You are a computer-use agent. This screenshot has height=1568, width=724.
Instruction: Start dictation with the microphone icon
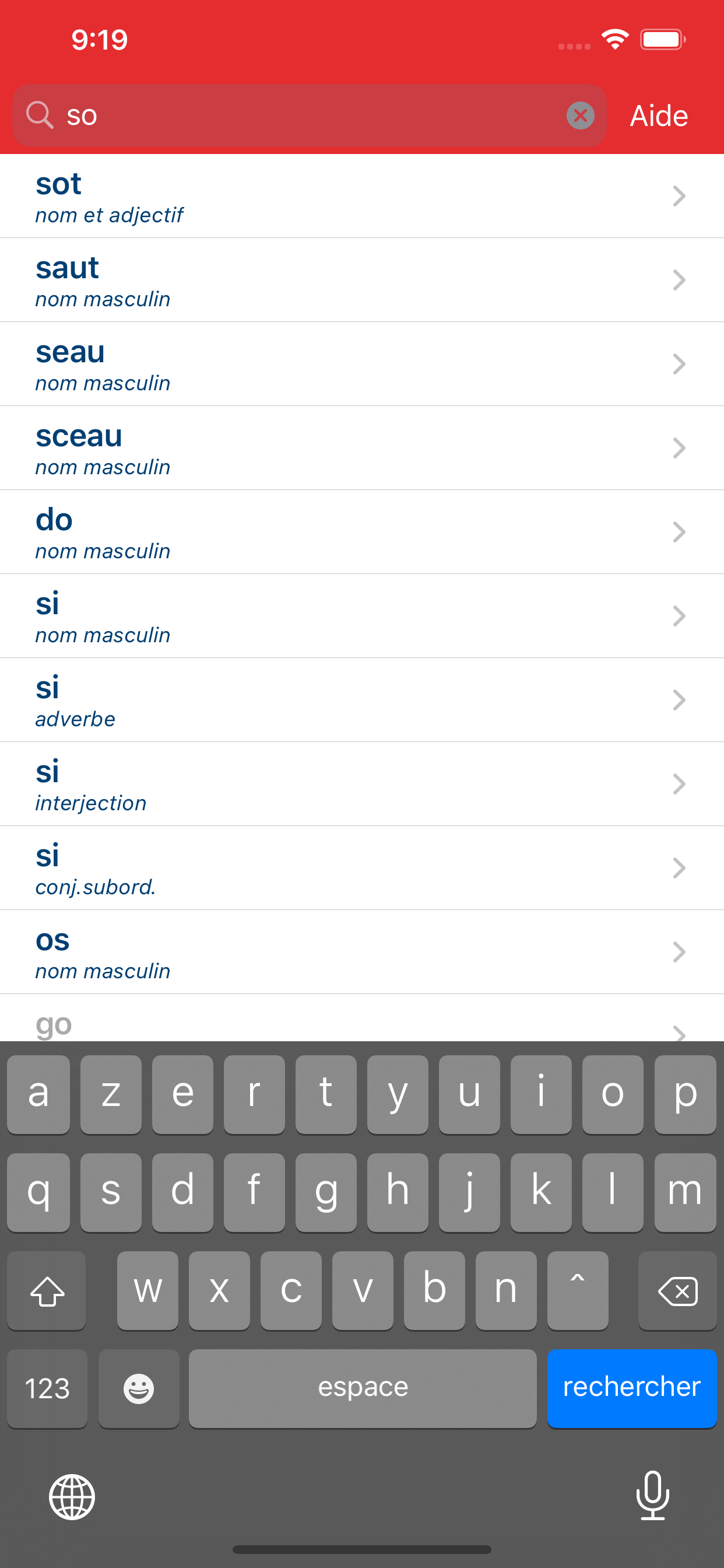click(652, 1497)
